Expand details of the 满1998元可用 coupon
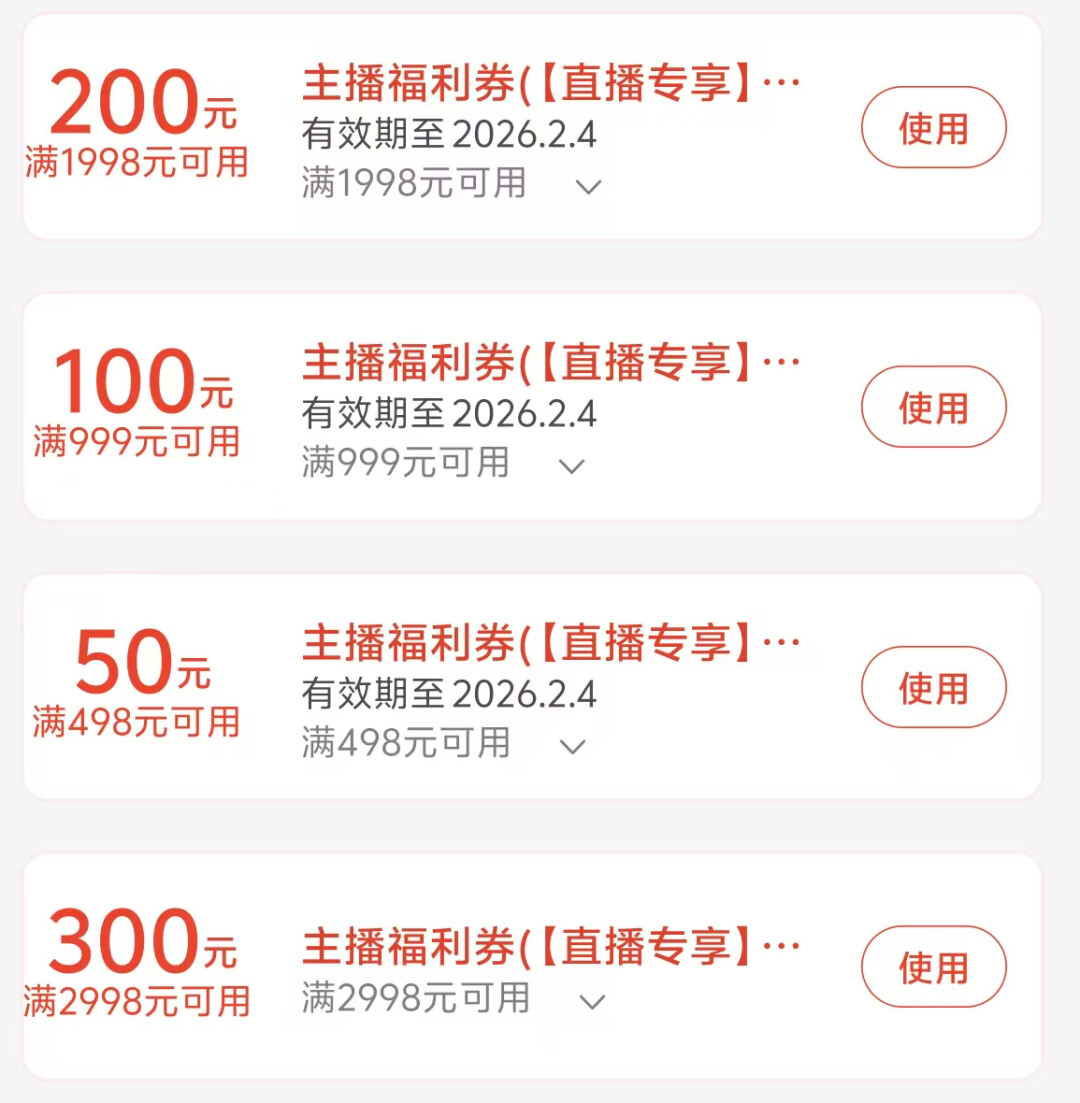Image resolution: width=1080 pixels, height=1103 pixels. pos(589,187)
